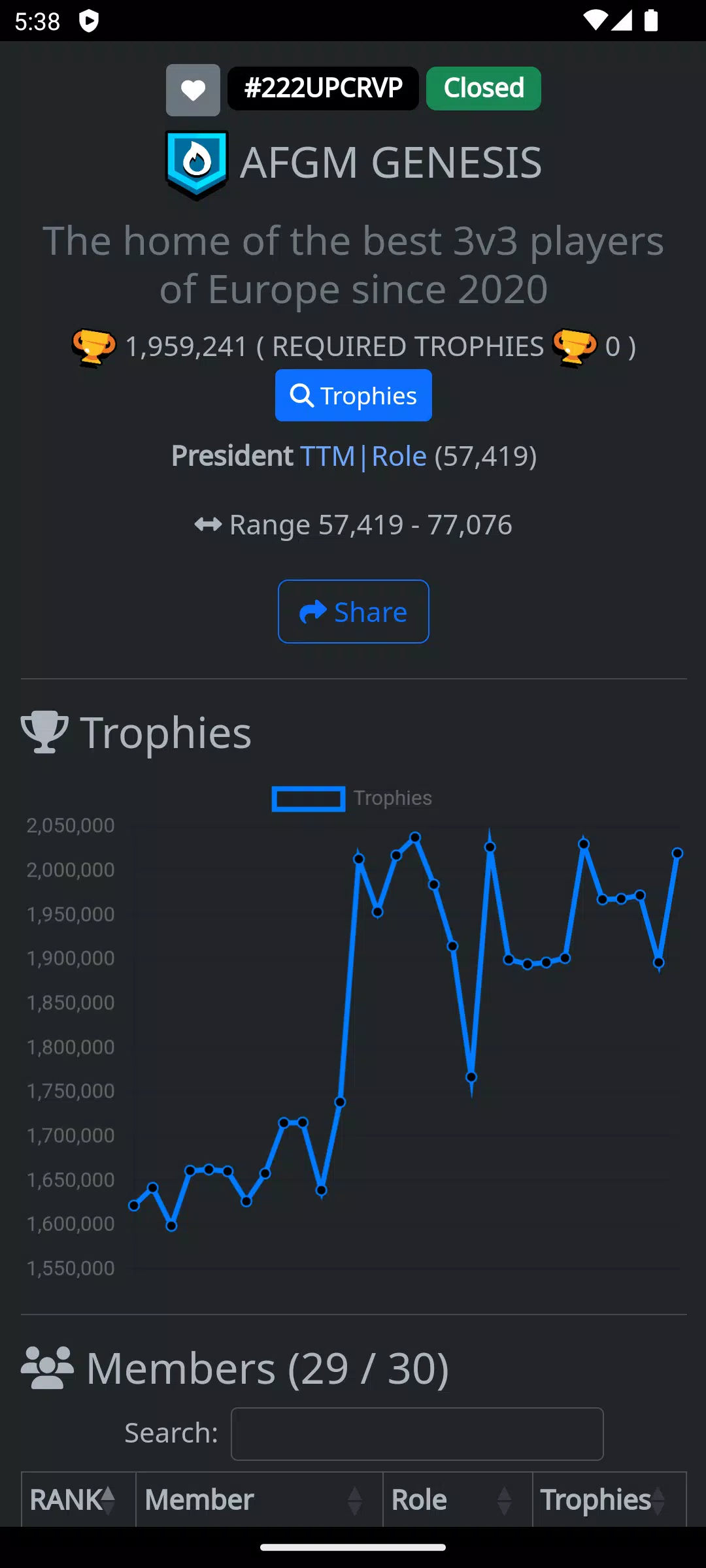Image resolution: width=706 pixels, height=1568 pixels.
Task: Focus the members Search field
Action: tap(416, 1433)
